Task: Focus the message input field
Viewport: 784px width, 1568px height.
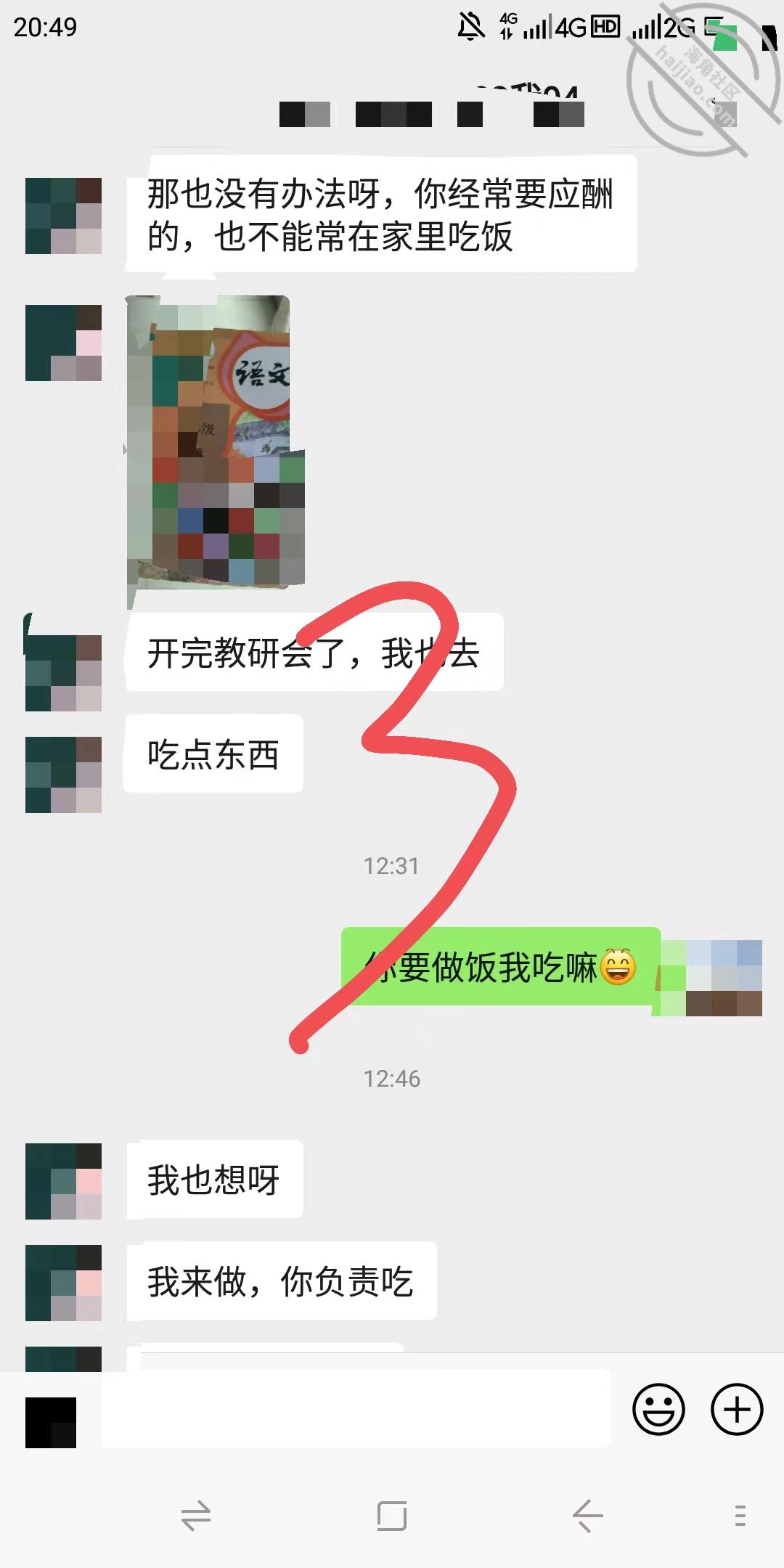Action: click(x=356, y=1409)
